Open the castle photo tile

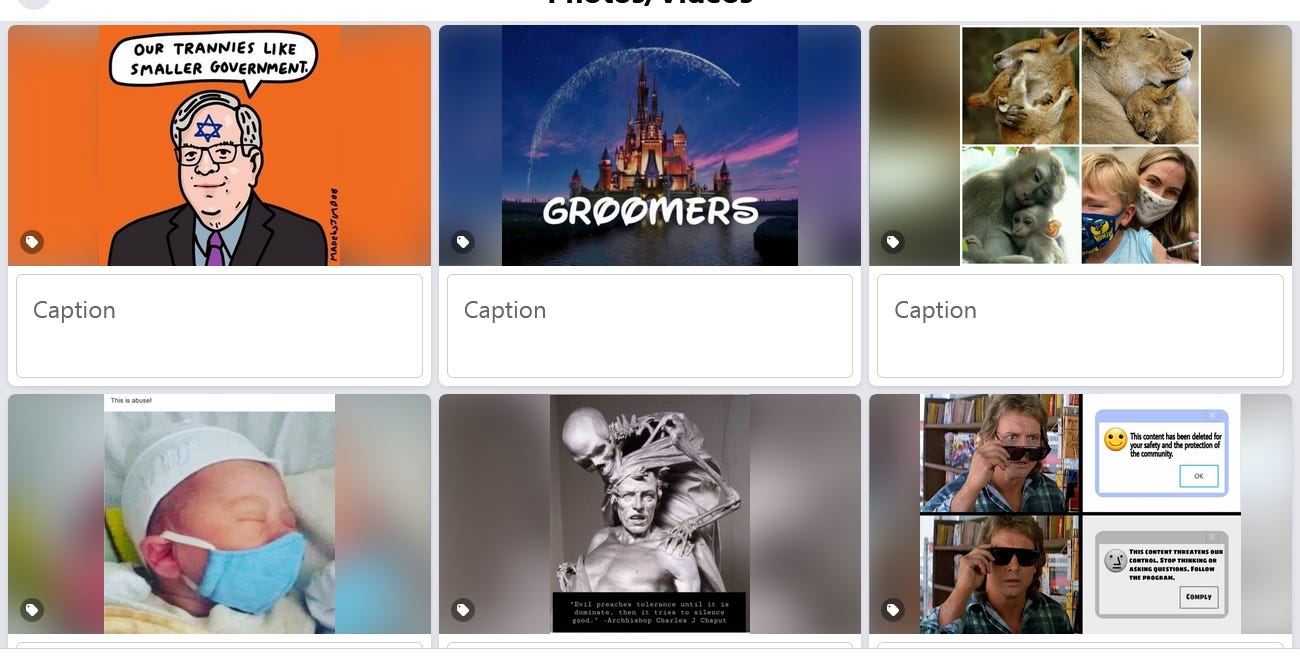(650, 145)
